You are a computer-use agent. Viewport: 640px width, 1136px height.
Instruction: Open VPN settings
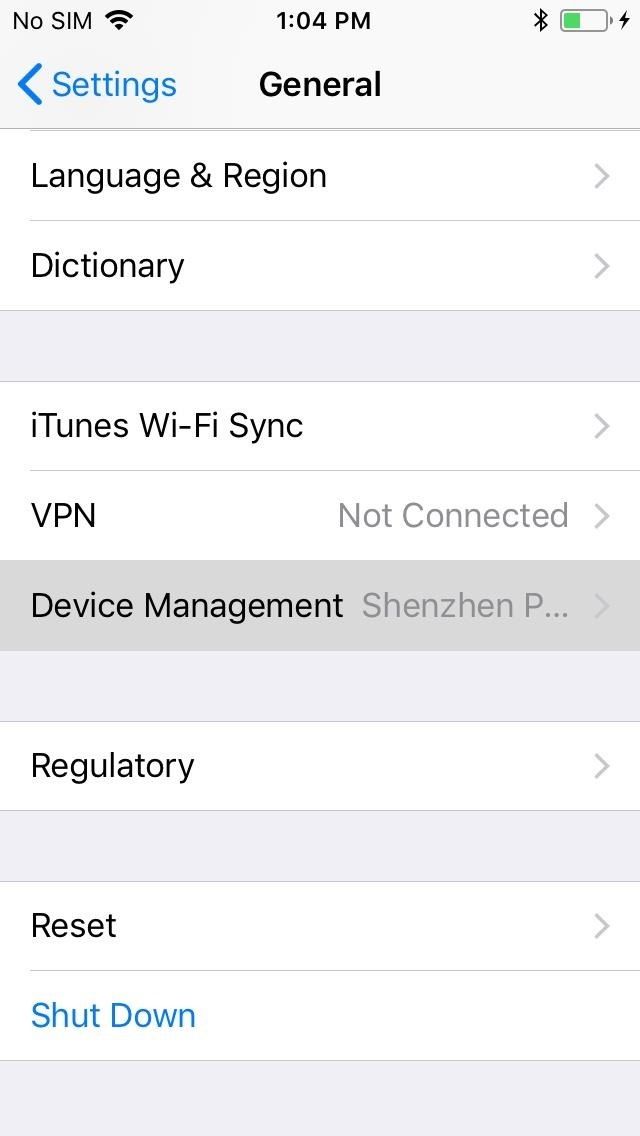point(320,516)
